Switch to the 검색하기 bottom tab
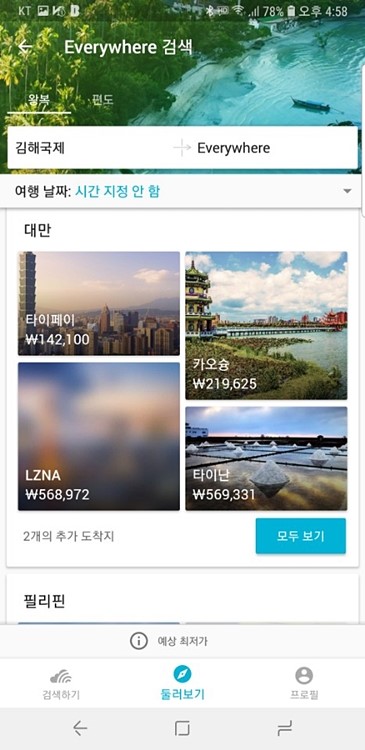This screenshot has height=750, width=365. tap(61, 684)
